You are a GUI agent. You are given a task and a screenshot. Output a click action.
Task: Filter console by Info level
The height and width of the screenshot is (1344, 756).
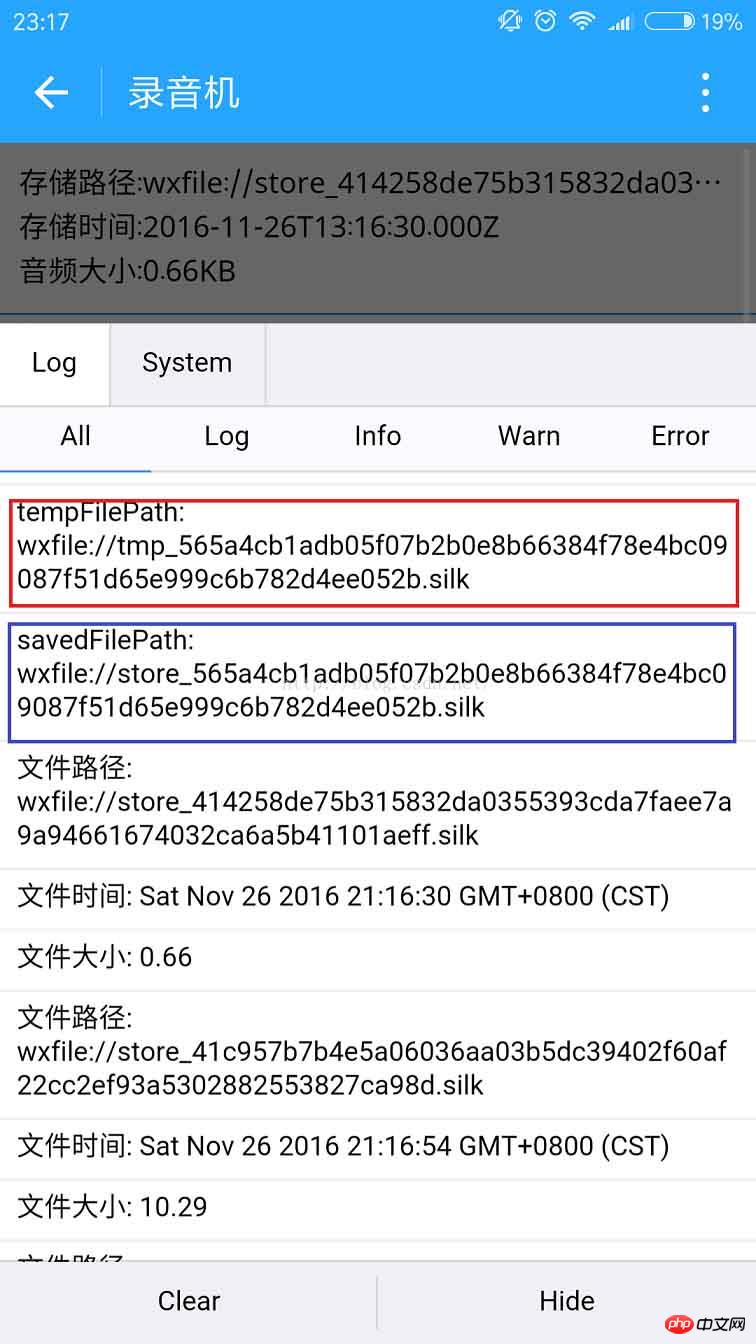pos(378,436)
